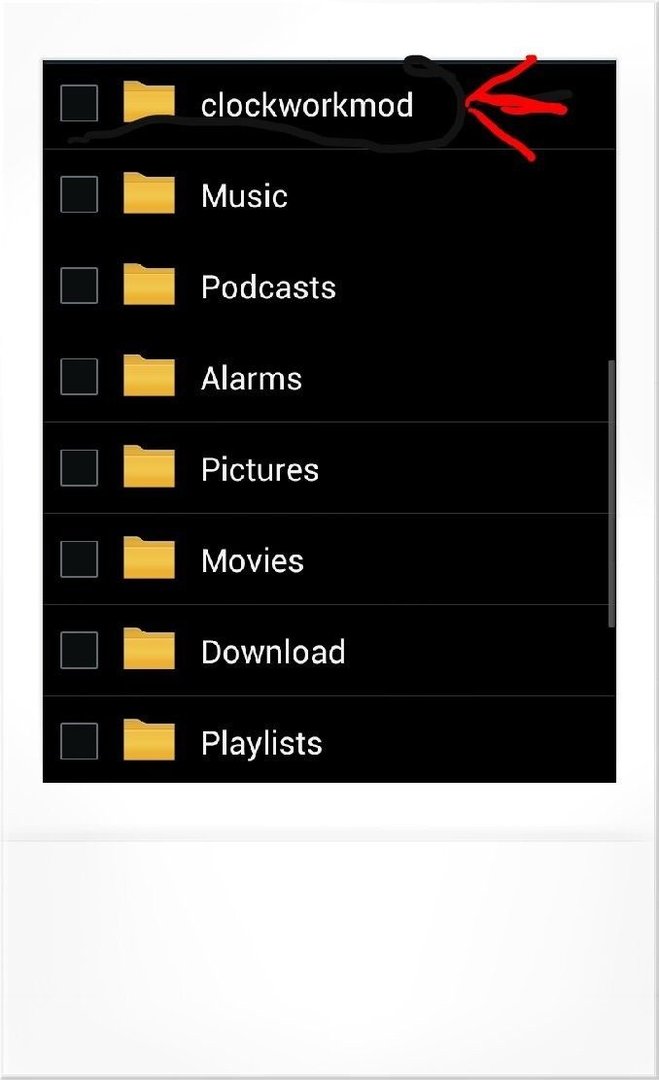Image resolution: width=659 pixels, height=1080 pixels.
Task: Check the box for Movies
Action: tap(79, 559)
